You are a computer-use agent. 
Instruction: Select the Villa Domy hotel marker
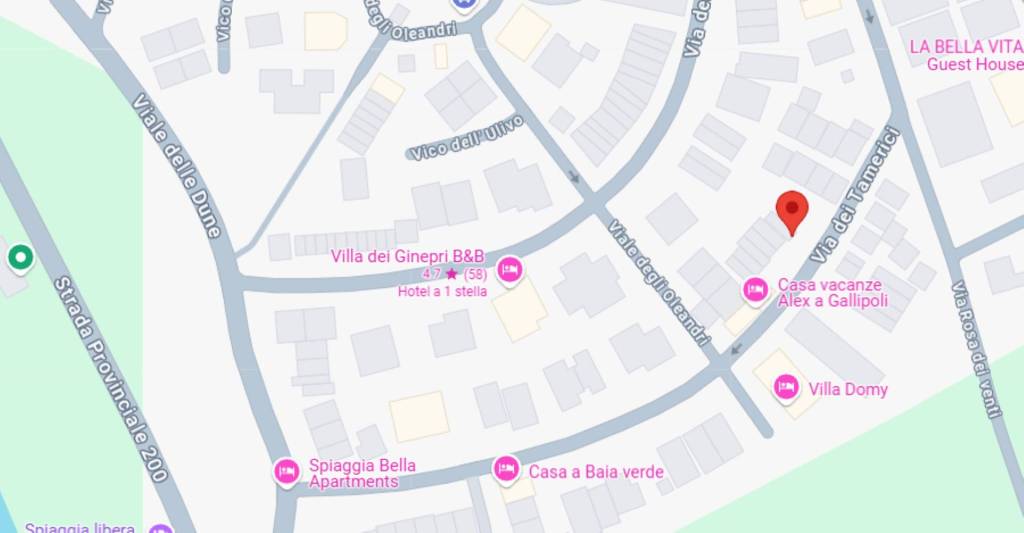click(x=786, y=388)
